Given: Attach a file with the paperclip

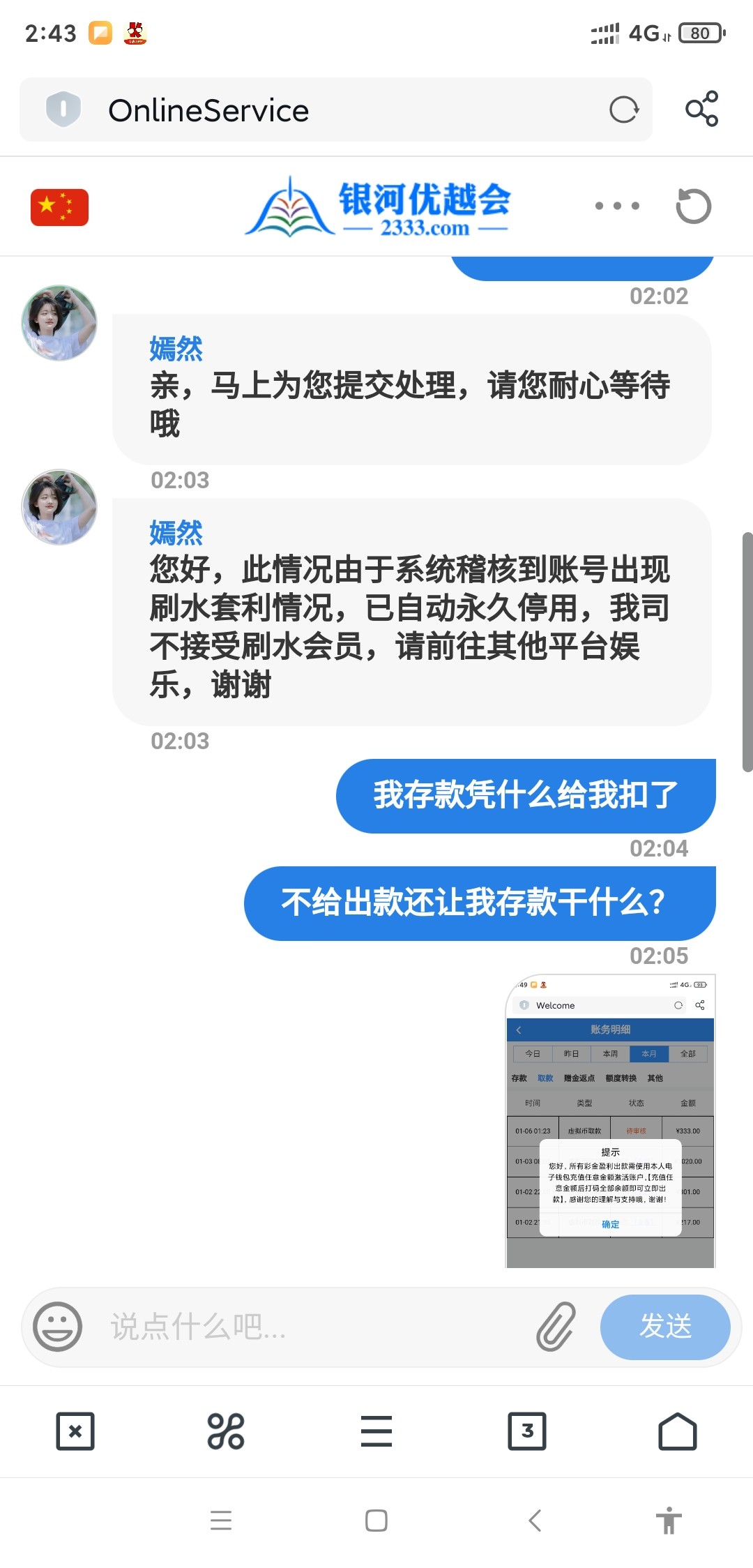Looking at the screenshot, I should point(556,1326).
